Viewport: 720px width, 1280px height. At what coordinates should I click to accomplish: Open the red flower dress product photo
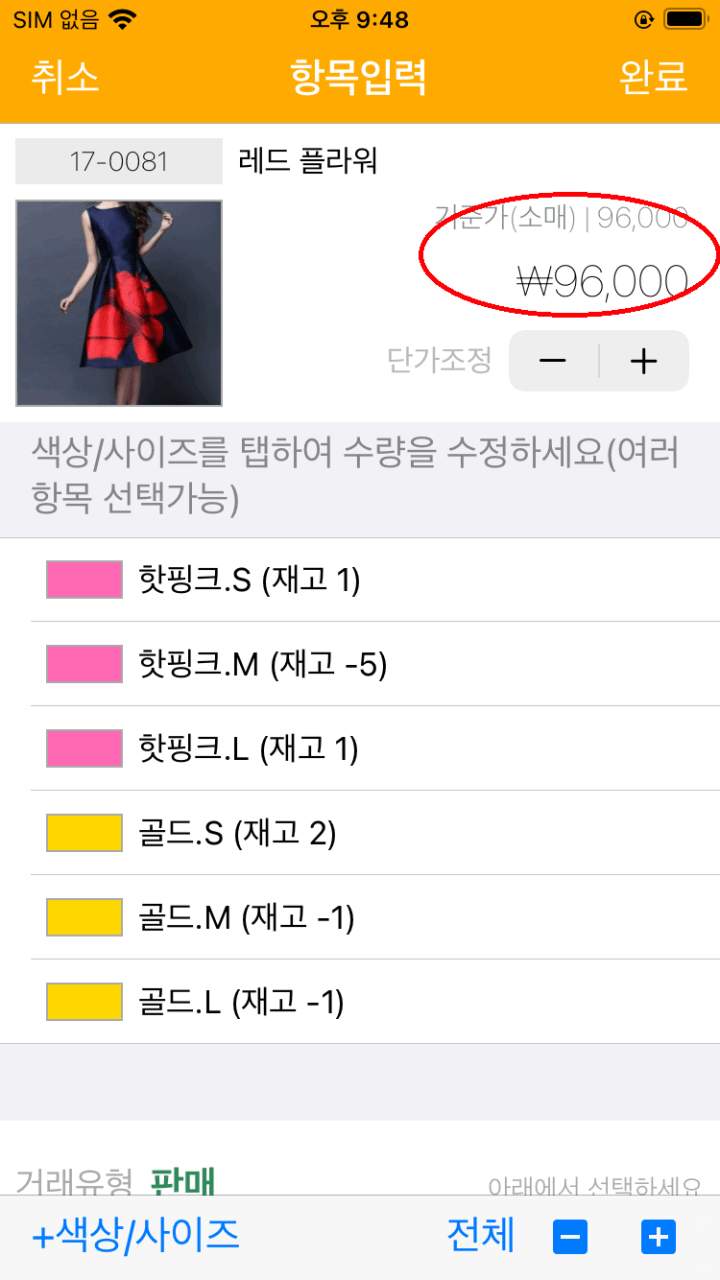[x=119, y=303]
